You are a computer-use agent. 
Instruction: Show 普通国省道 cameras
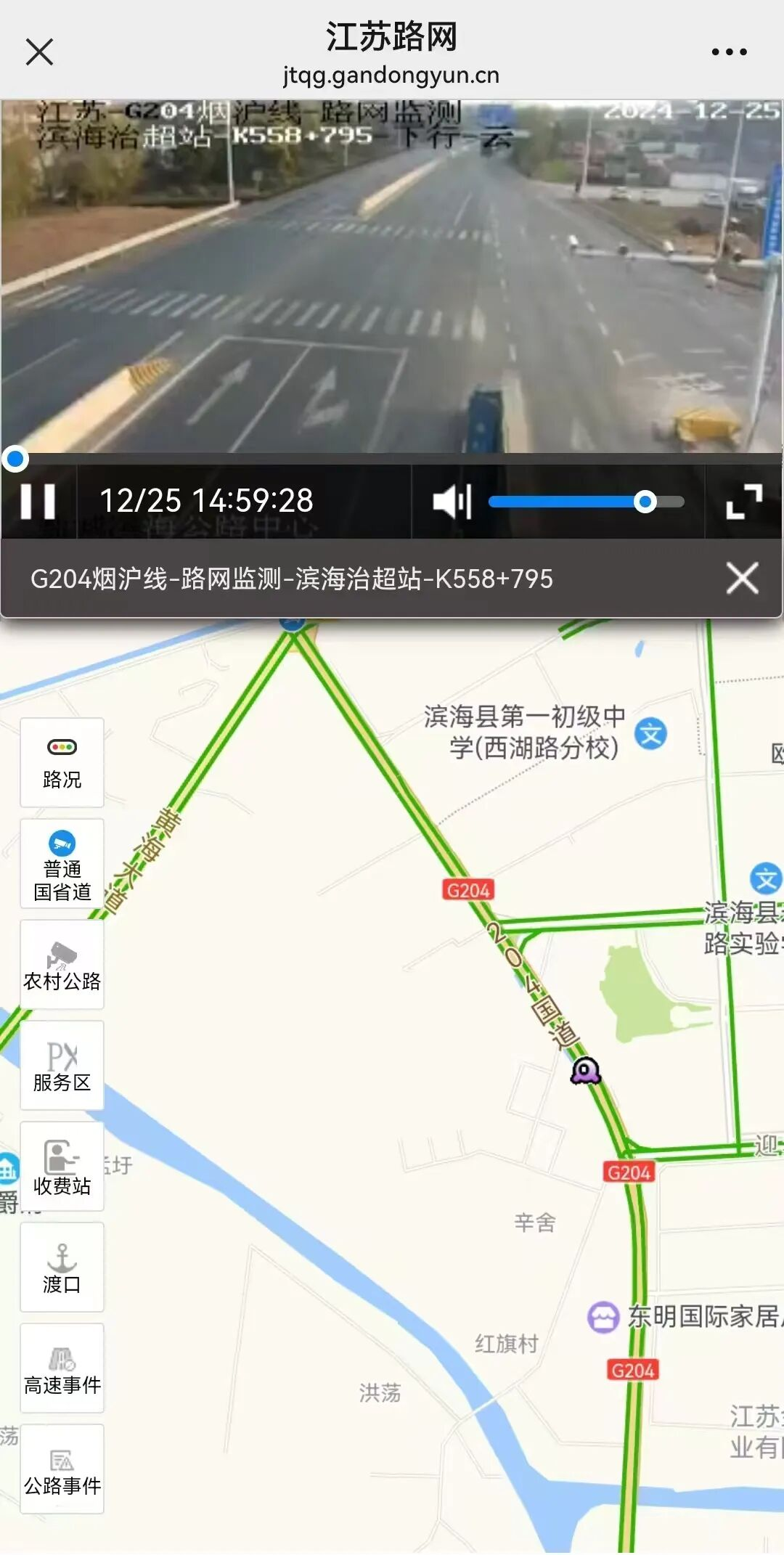point(62,864)
